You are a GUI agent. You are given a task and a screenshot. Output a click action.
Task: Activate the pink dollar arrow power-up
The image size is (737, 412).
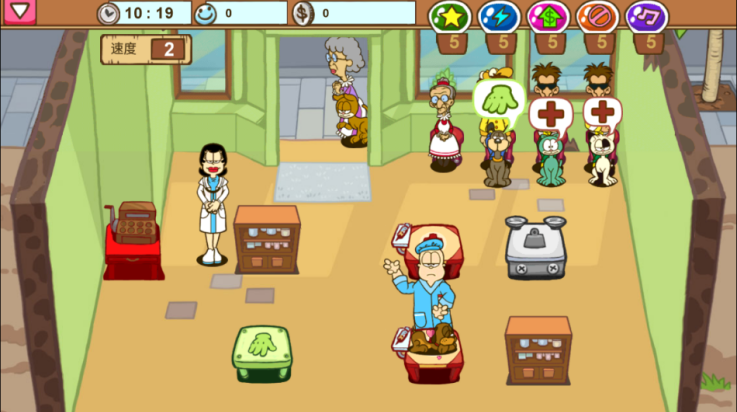tap(548, 17)
